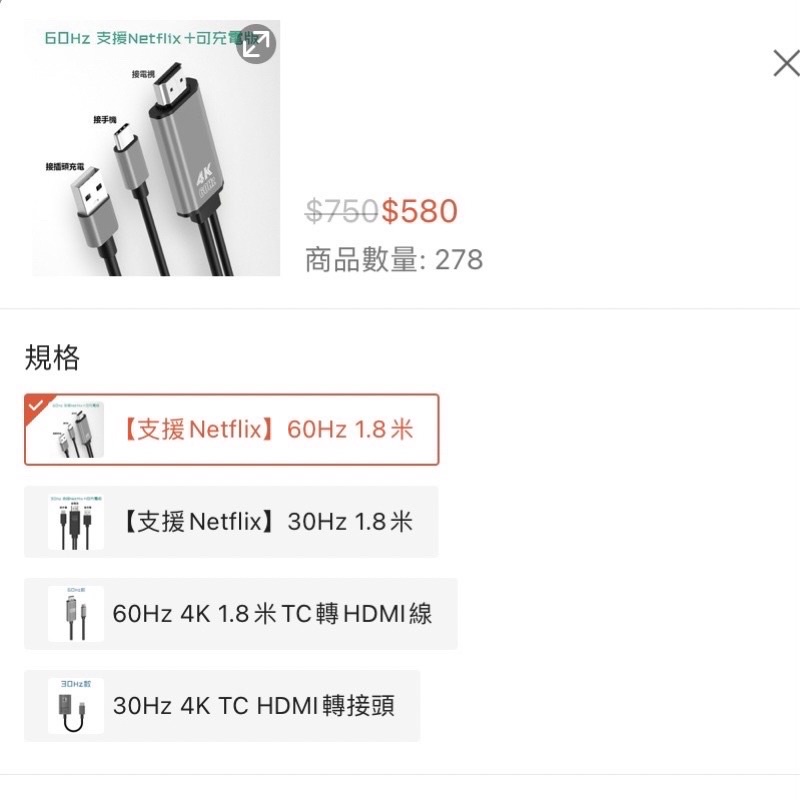Pick 60Hz 4K 1.8米 TC轉HDMI線 option
The image size is (800, 800).
coord(241,614)
